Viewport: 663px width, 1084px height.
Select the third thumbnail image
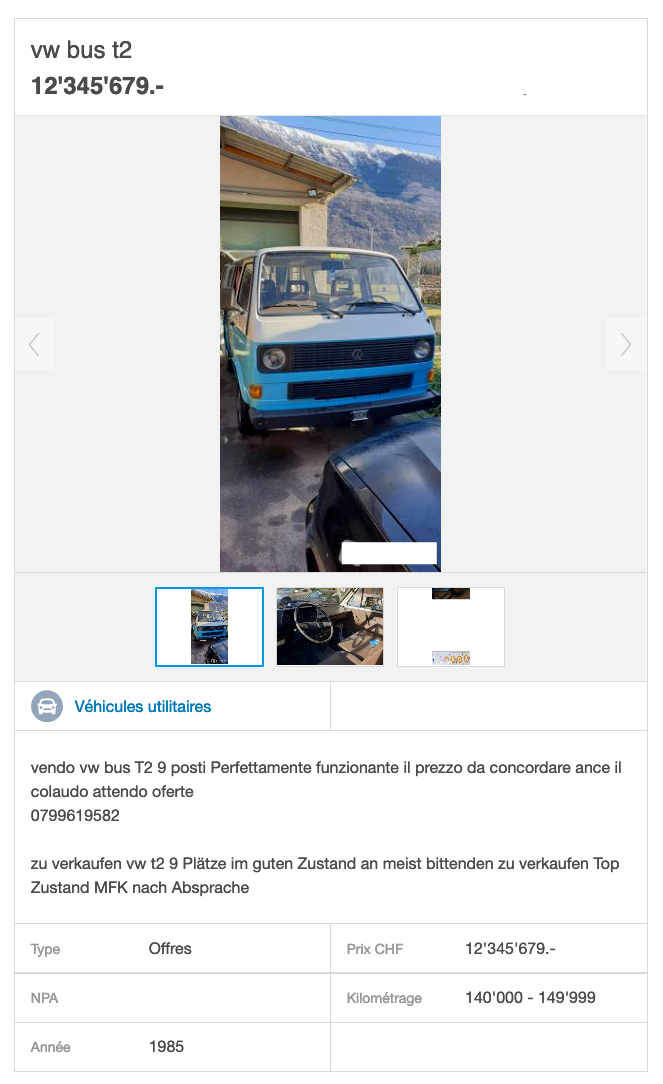451,627
